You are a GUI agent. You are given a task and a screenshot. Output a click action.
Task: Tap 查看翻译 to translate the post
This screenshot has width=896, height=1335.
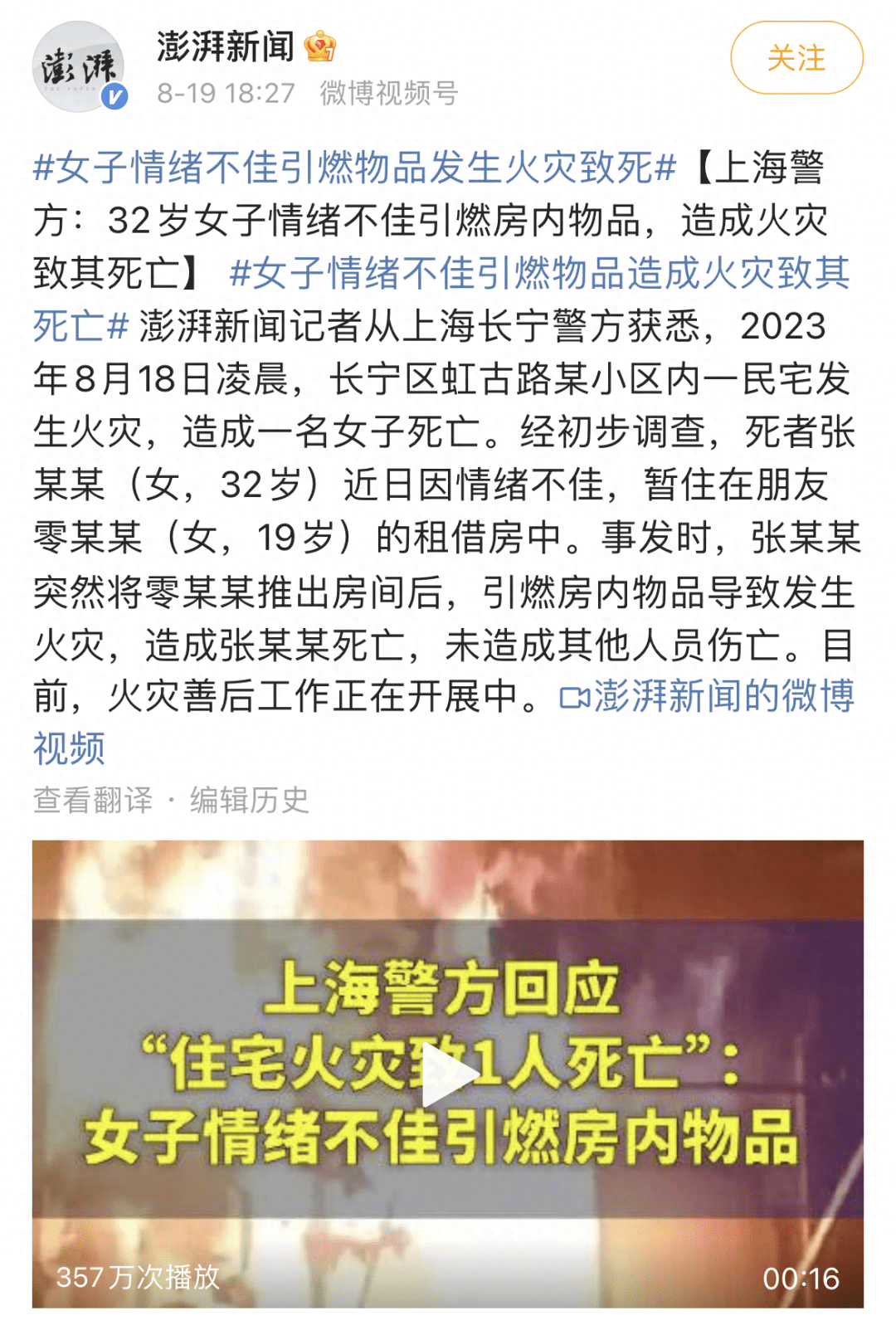(x=94, y=801)
